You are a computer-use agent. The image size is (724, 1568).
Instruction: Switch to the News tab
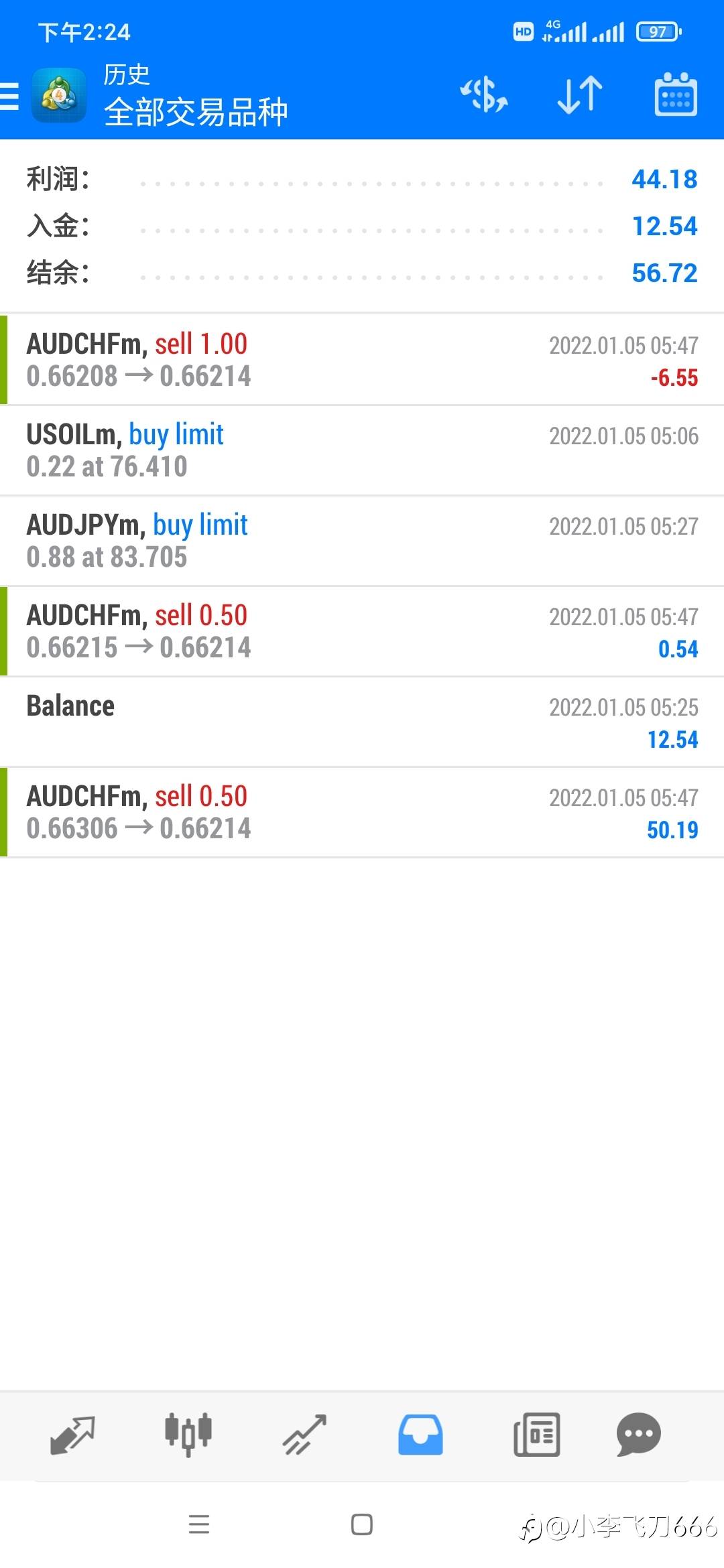(x=536, y=1435)
